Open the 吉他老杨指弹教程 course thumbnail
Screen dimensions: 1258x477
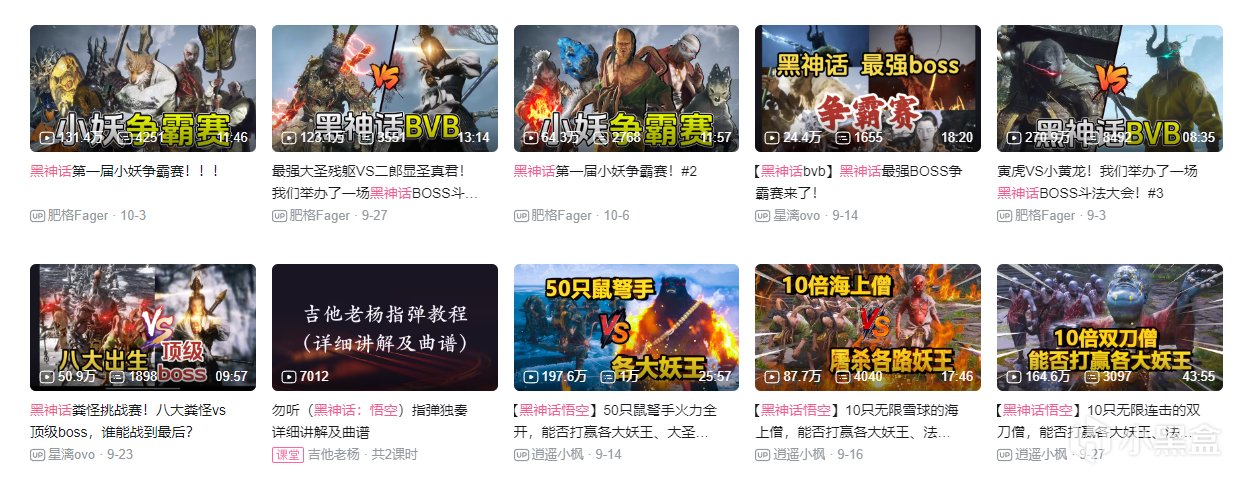click(x=385, y=327)
